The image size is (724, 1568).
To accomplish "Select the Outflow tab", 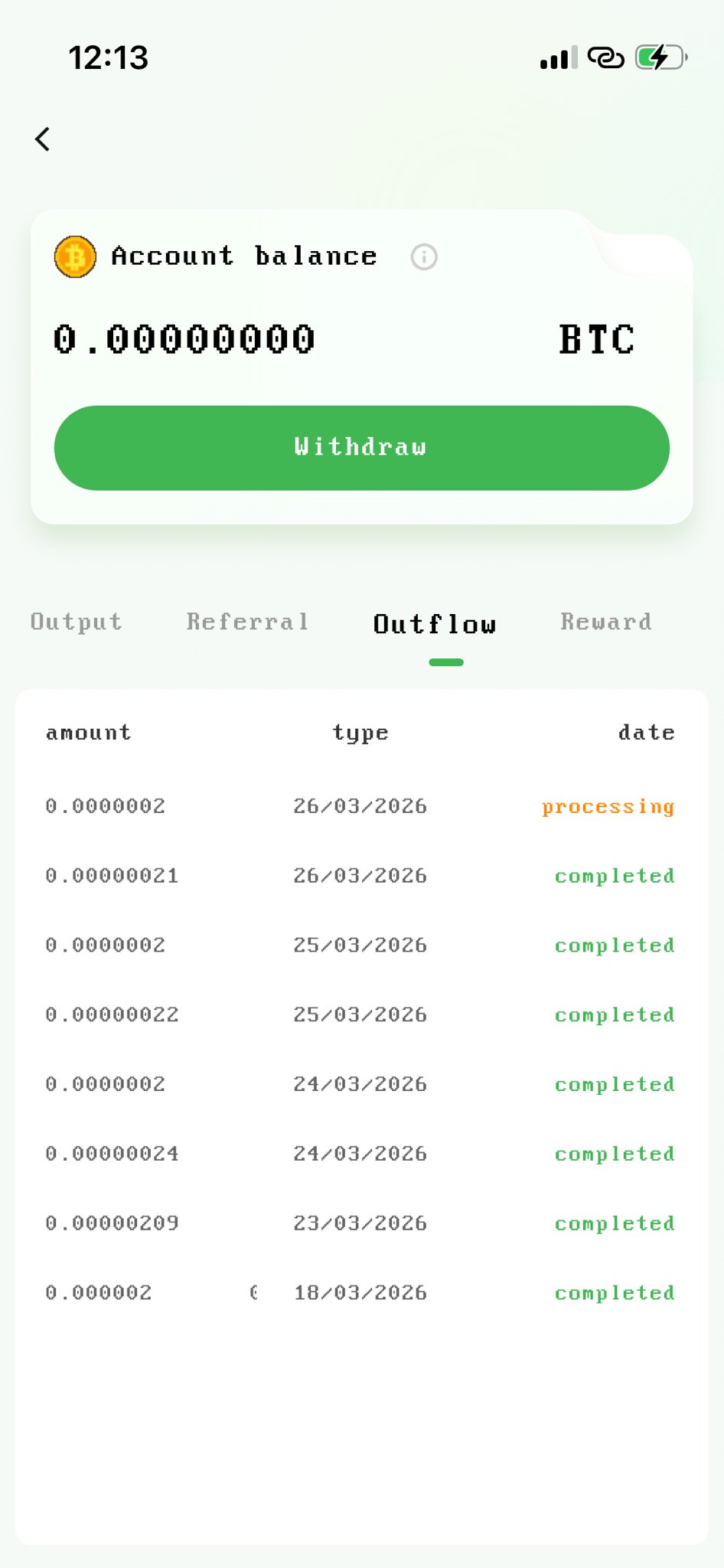I will (435, 625).
